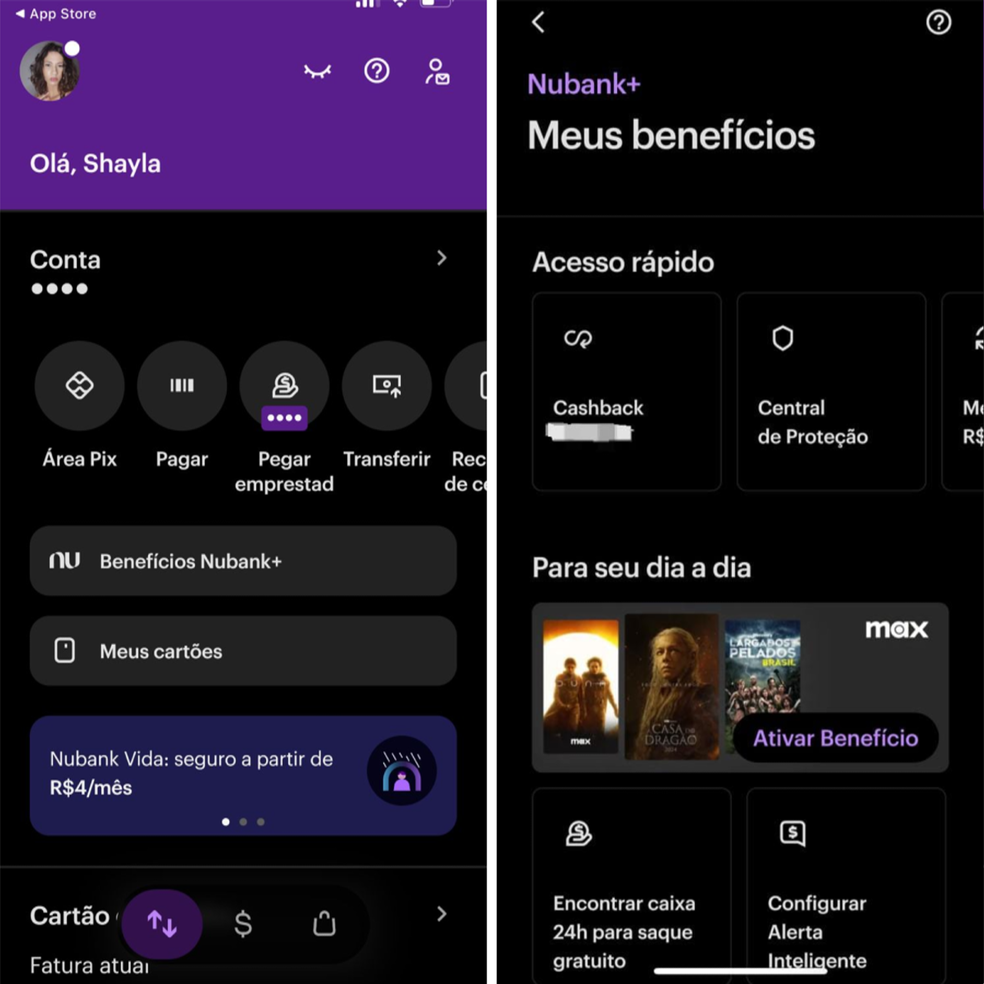This screenshot has height=984, width=984.
Task: Open the invite friends icon
Action: [x=437, y=71]
